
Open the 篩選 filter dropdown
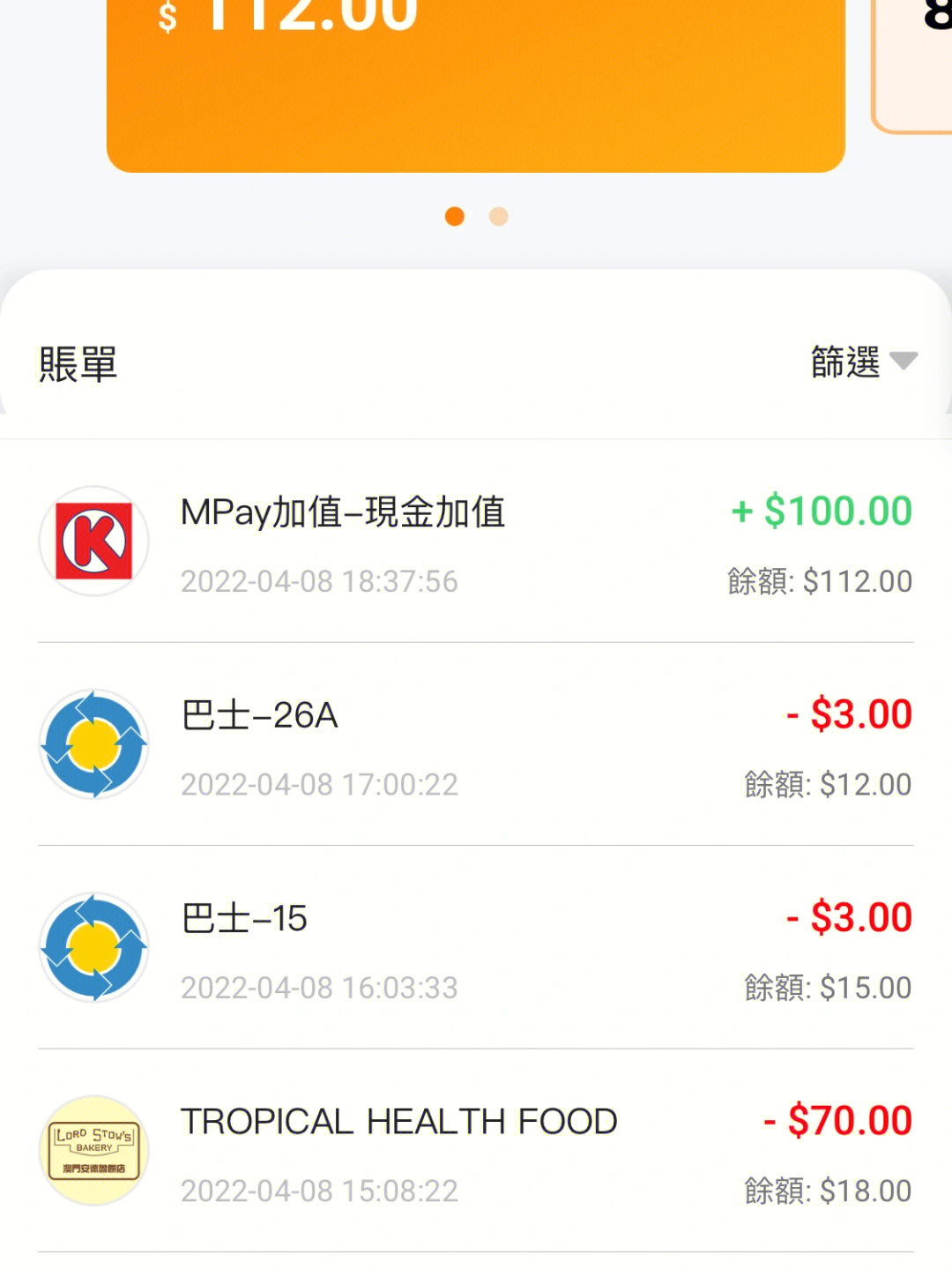click(x=862, y=362)
